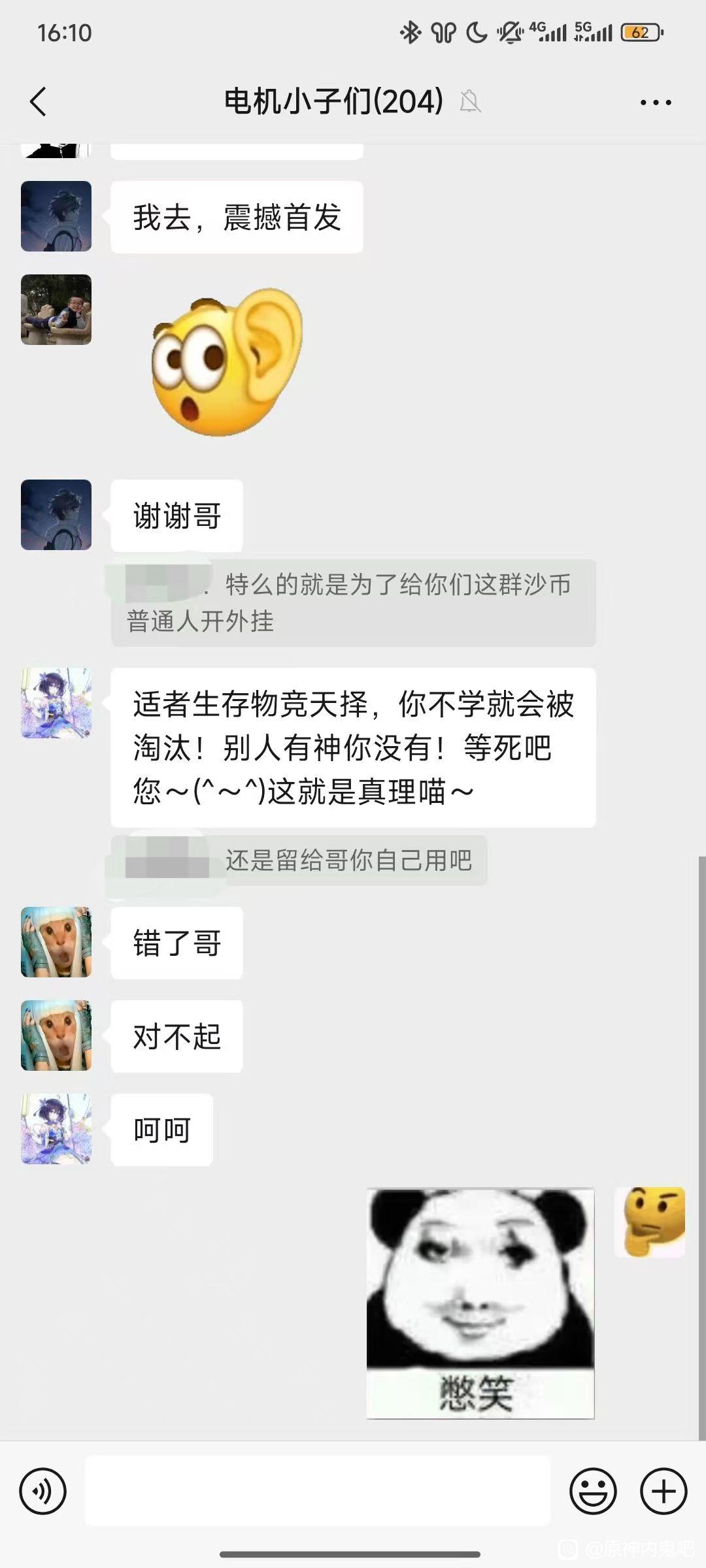The width and height of the screenshot is (706, 1568).
Task: Switch to voice message input
Action: click(43, 1492)
